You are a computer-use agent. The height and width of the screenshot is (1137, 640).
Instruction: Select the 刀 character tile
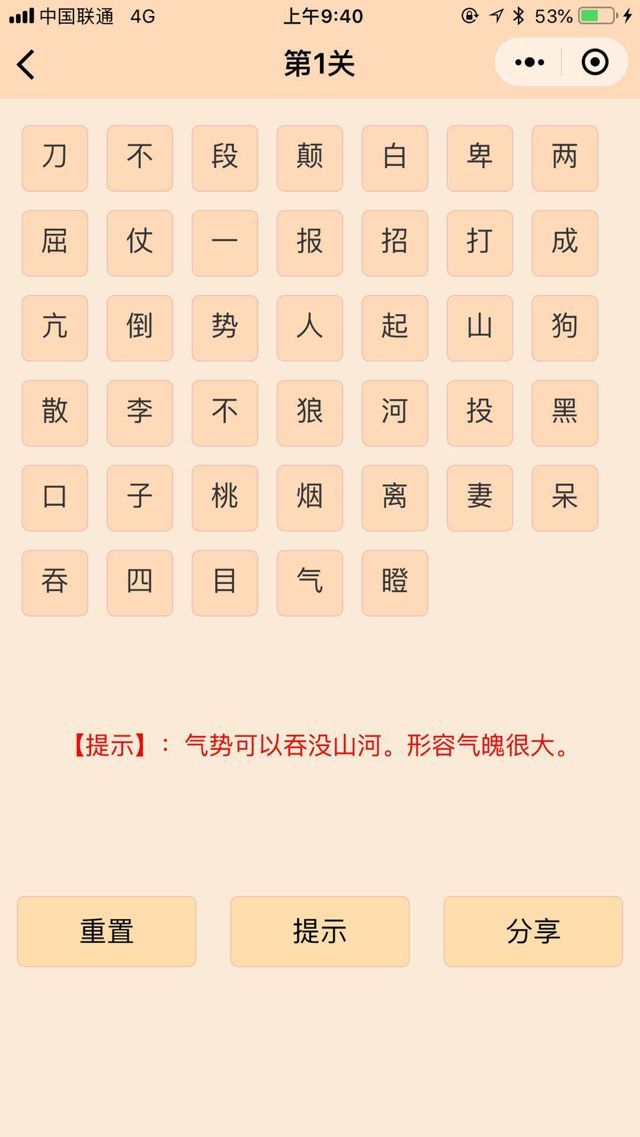(55, 158)
